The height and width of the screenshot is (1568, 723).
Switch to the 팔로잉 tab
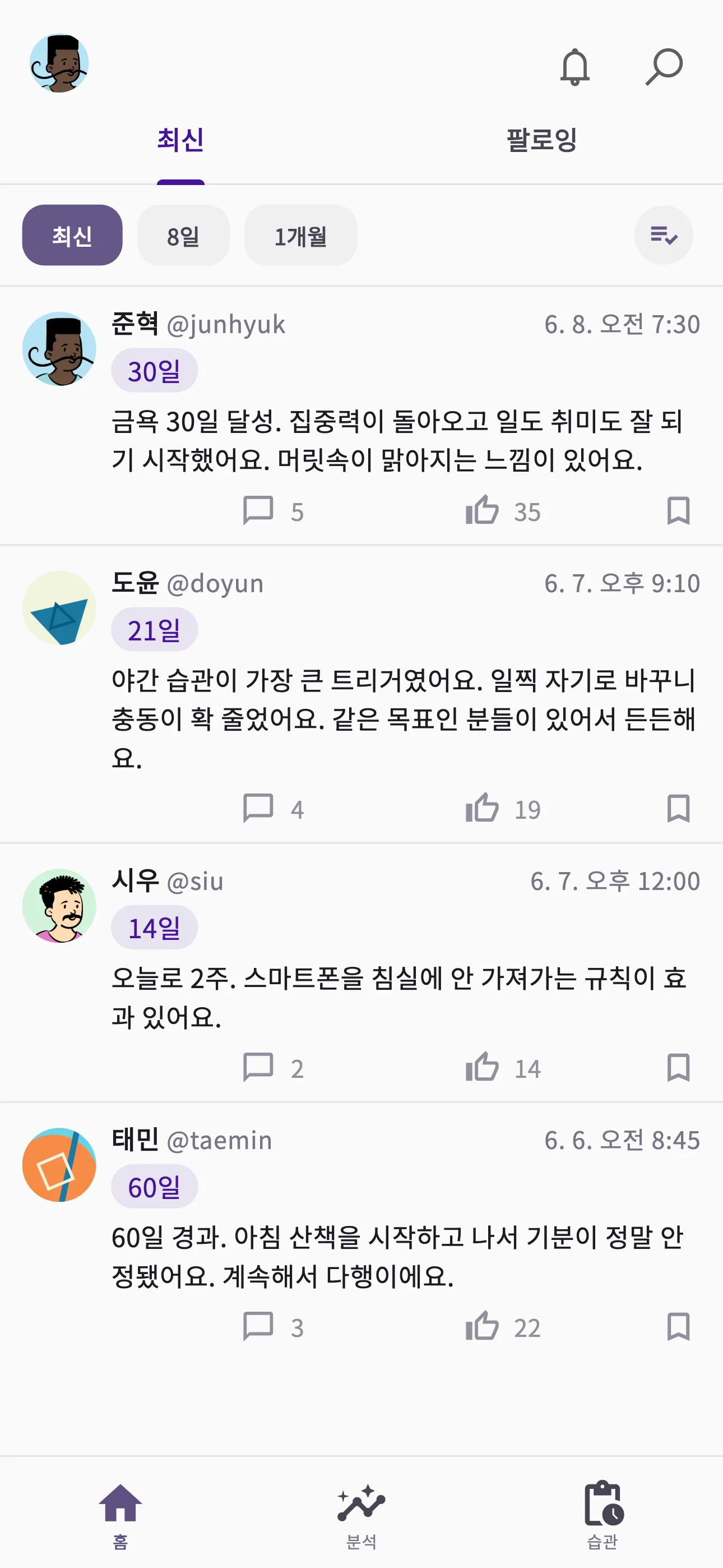click(541, 140)
